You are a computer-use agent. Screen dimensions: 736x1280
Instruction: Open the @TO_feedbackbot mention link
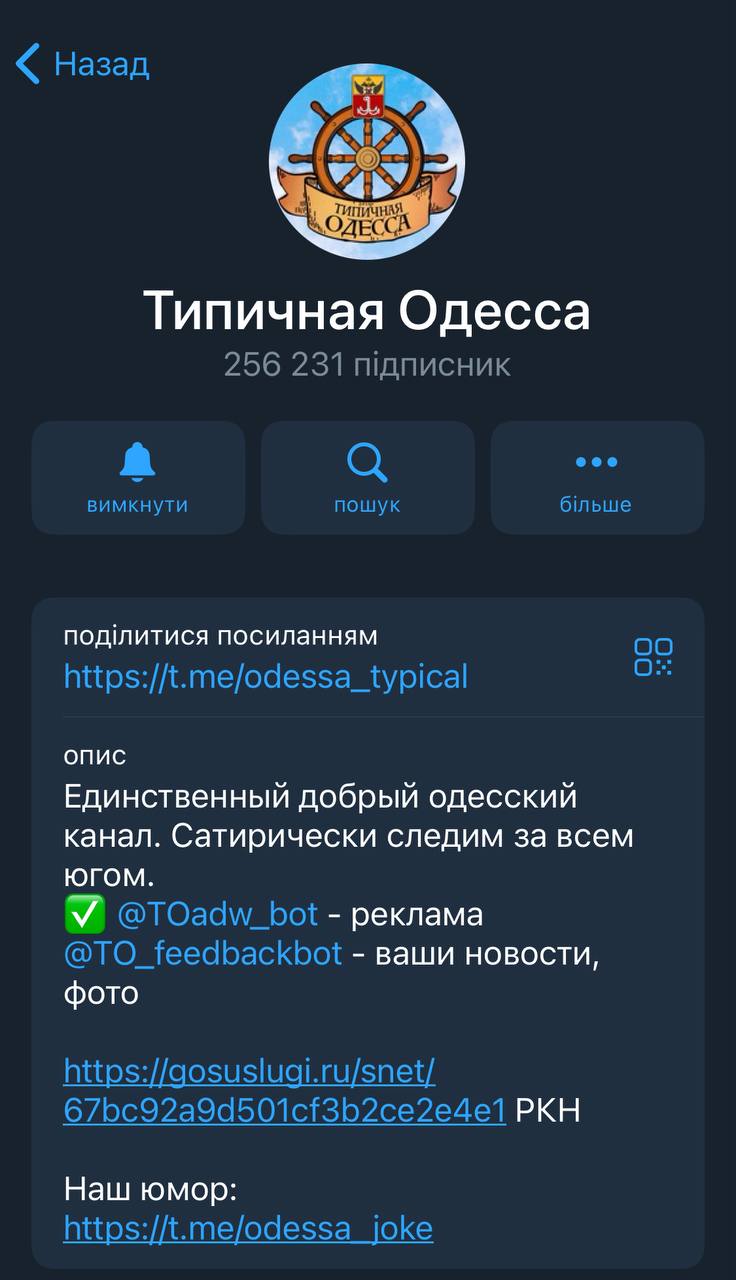(x=203, y=953)
